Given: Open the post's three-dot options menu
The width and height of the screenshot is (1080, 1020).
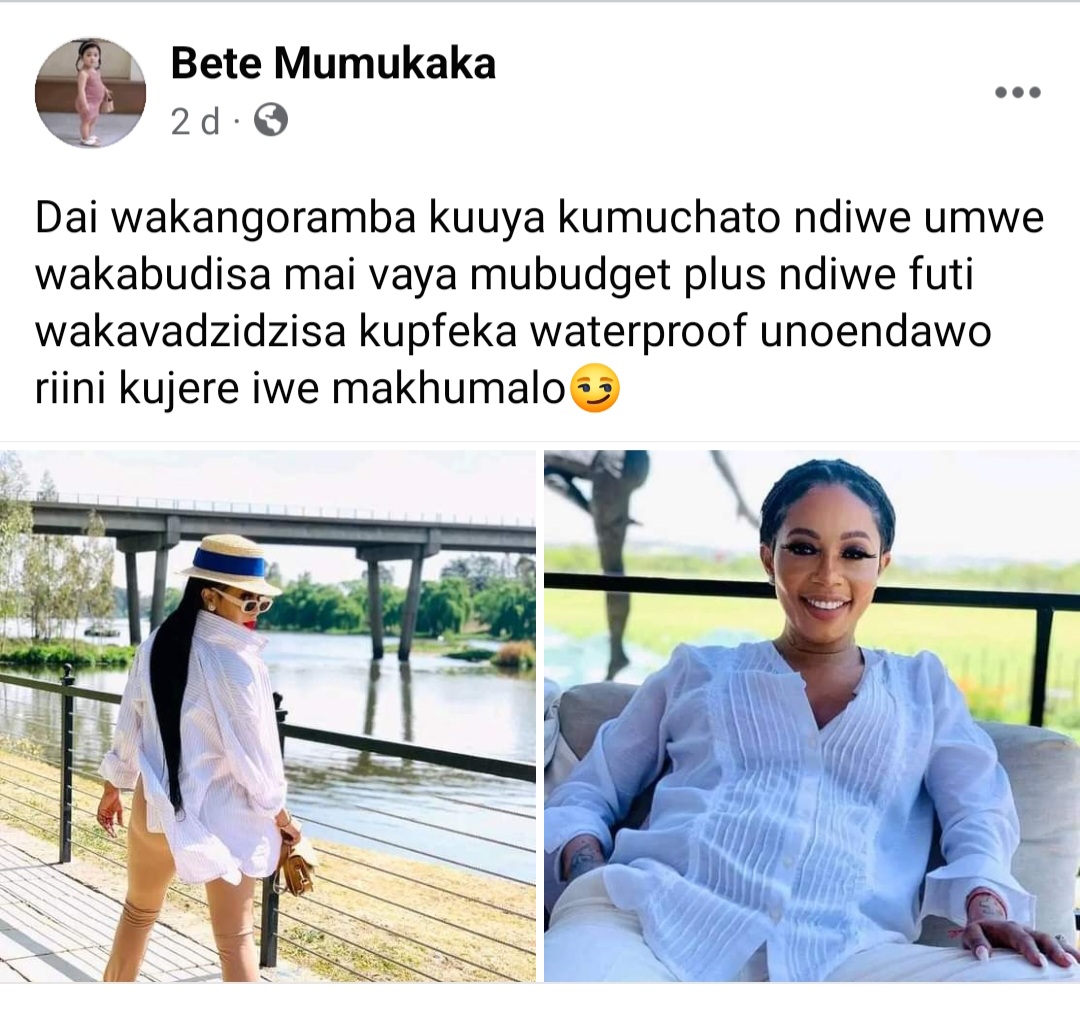Looking at the screenshot, I should point(1017,93).
